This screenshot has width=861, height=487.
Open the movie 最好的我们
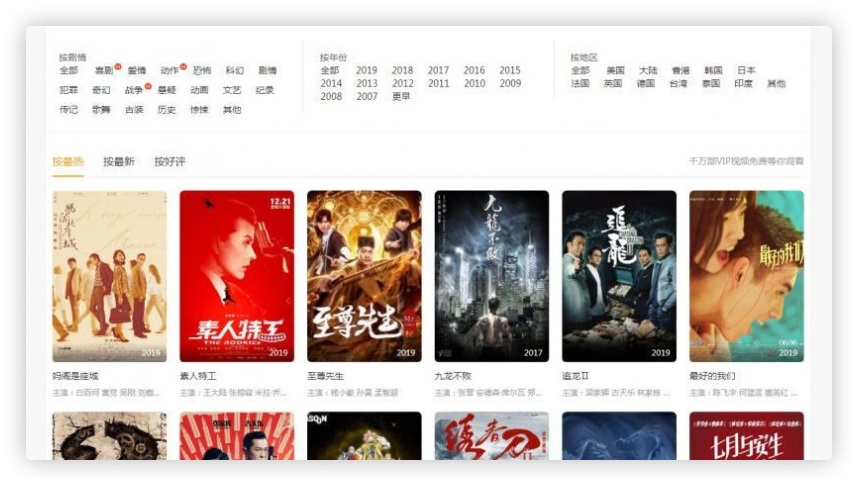point(746,276)
